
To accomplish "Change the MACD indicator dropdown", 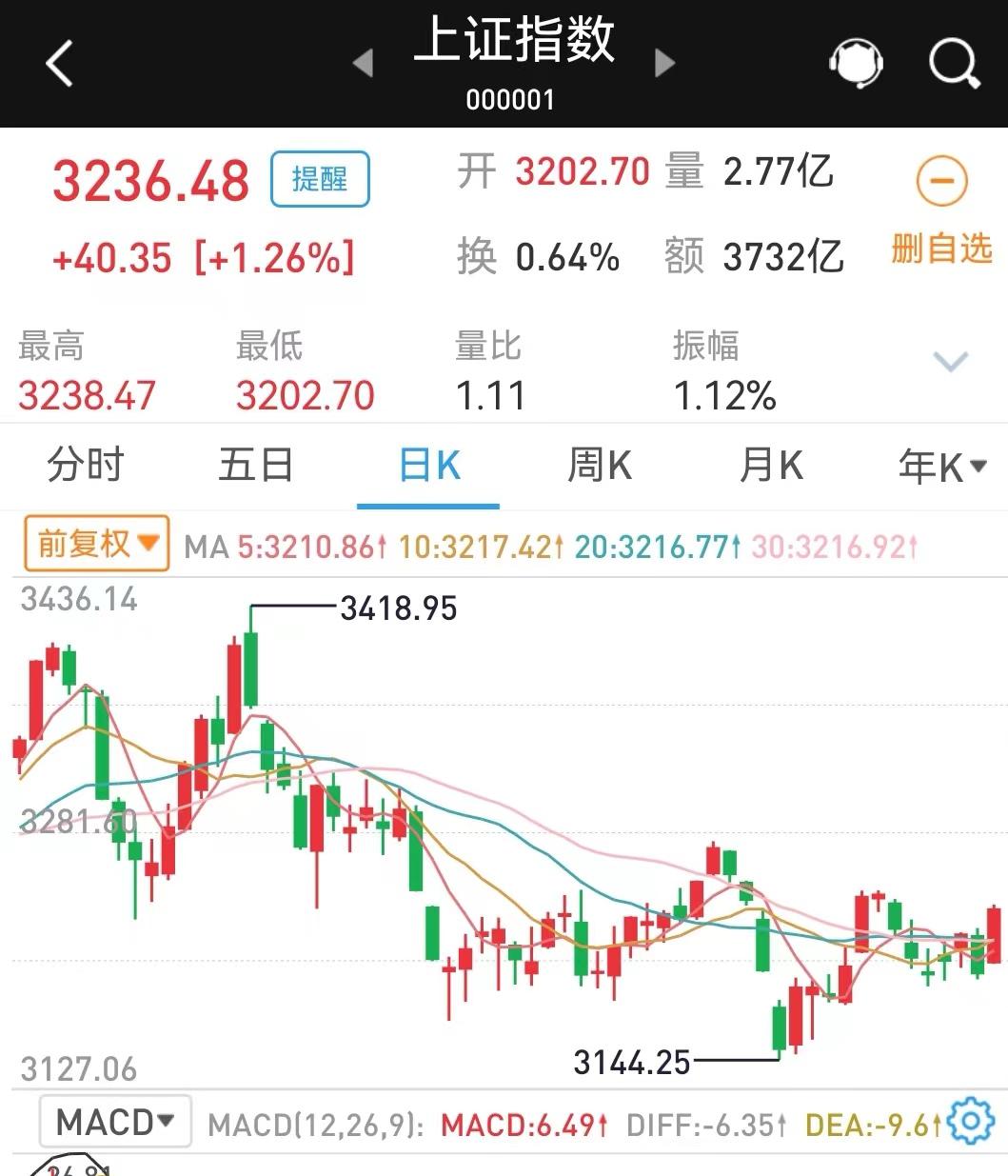I will (x=115, y=1122).
